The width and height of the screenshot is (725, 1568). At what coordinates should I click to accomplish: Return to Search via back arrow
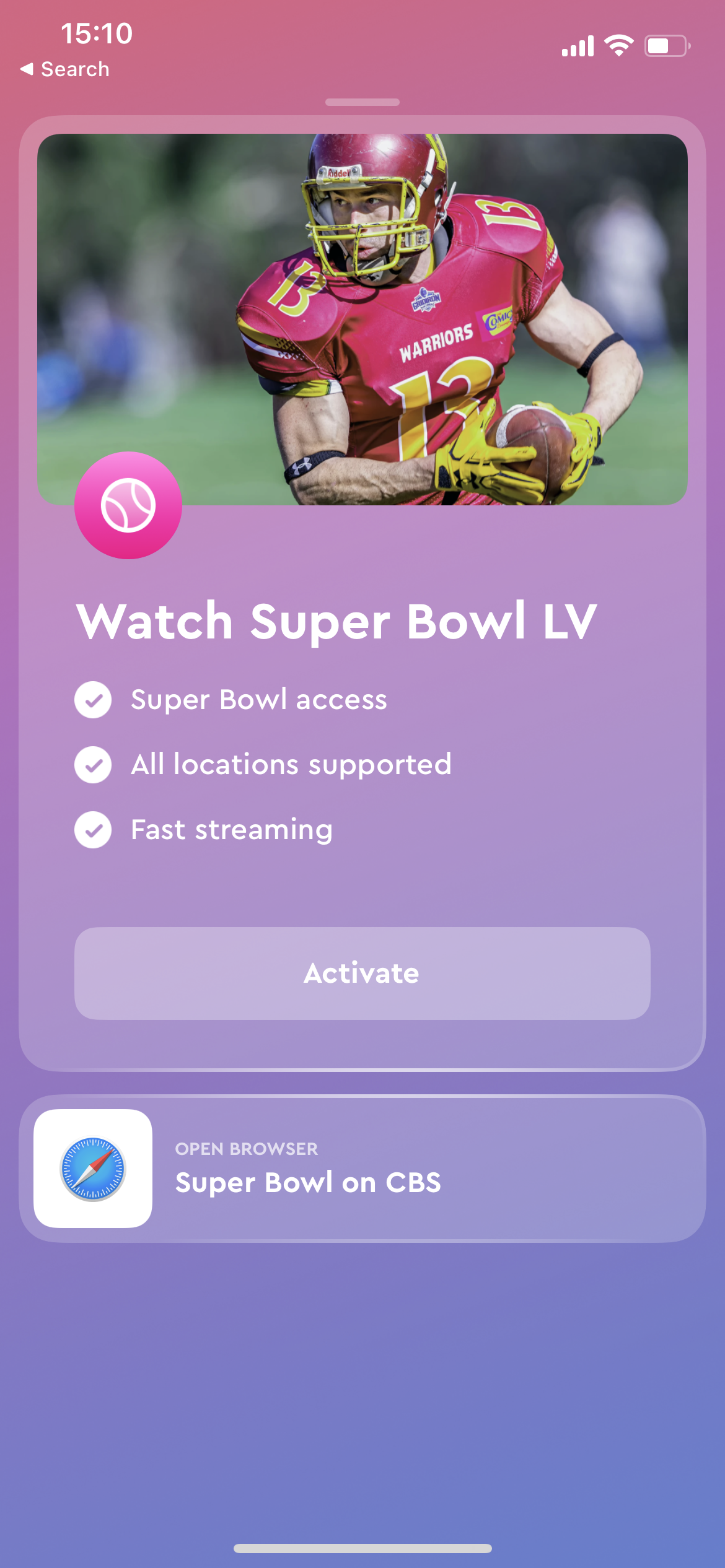click(64, 69)
